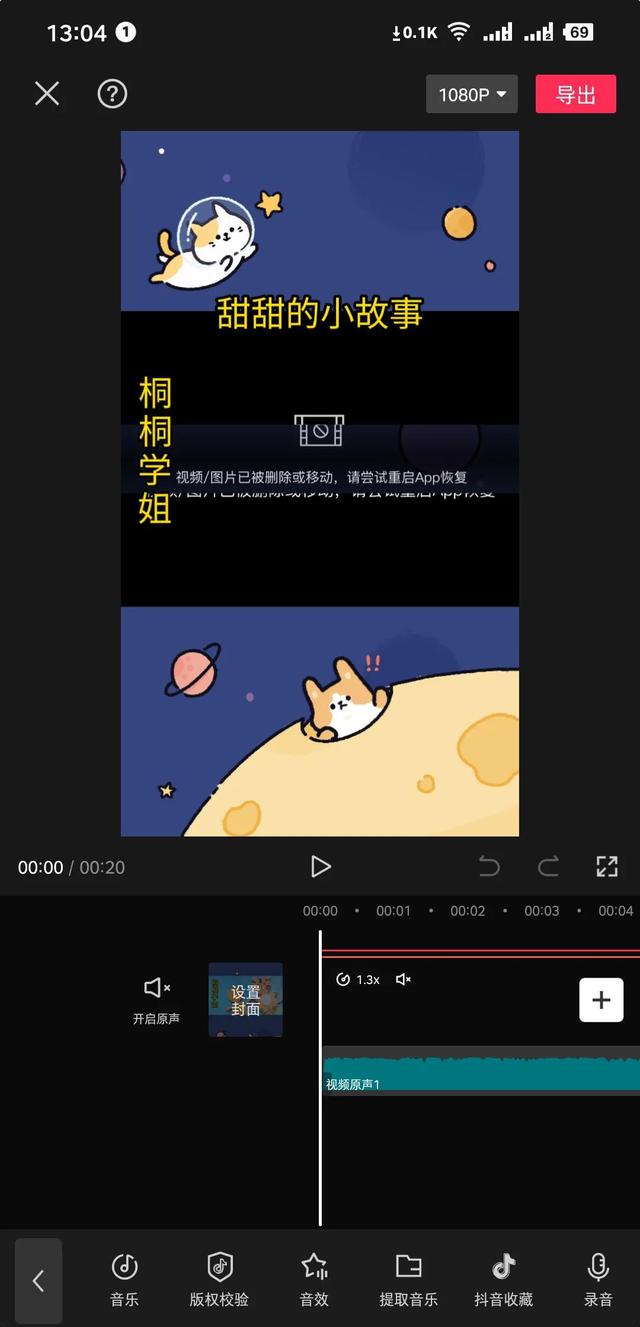The image size is (640, 1327).
Task: Toggle 开启原声 original sound
Action: [156, 999]
